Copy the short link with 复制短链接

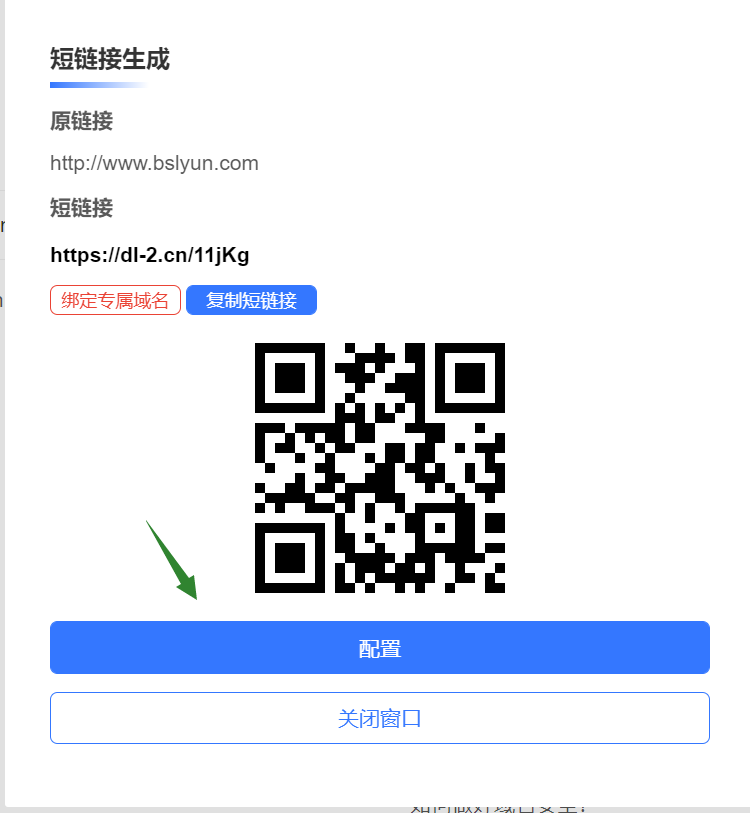pyautogui.click(x=251, y=300)
